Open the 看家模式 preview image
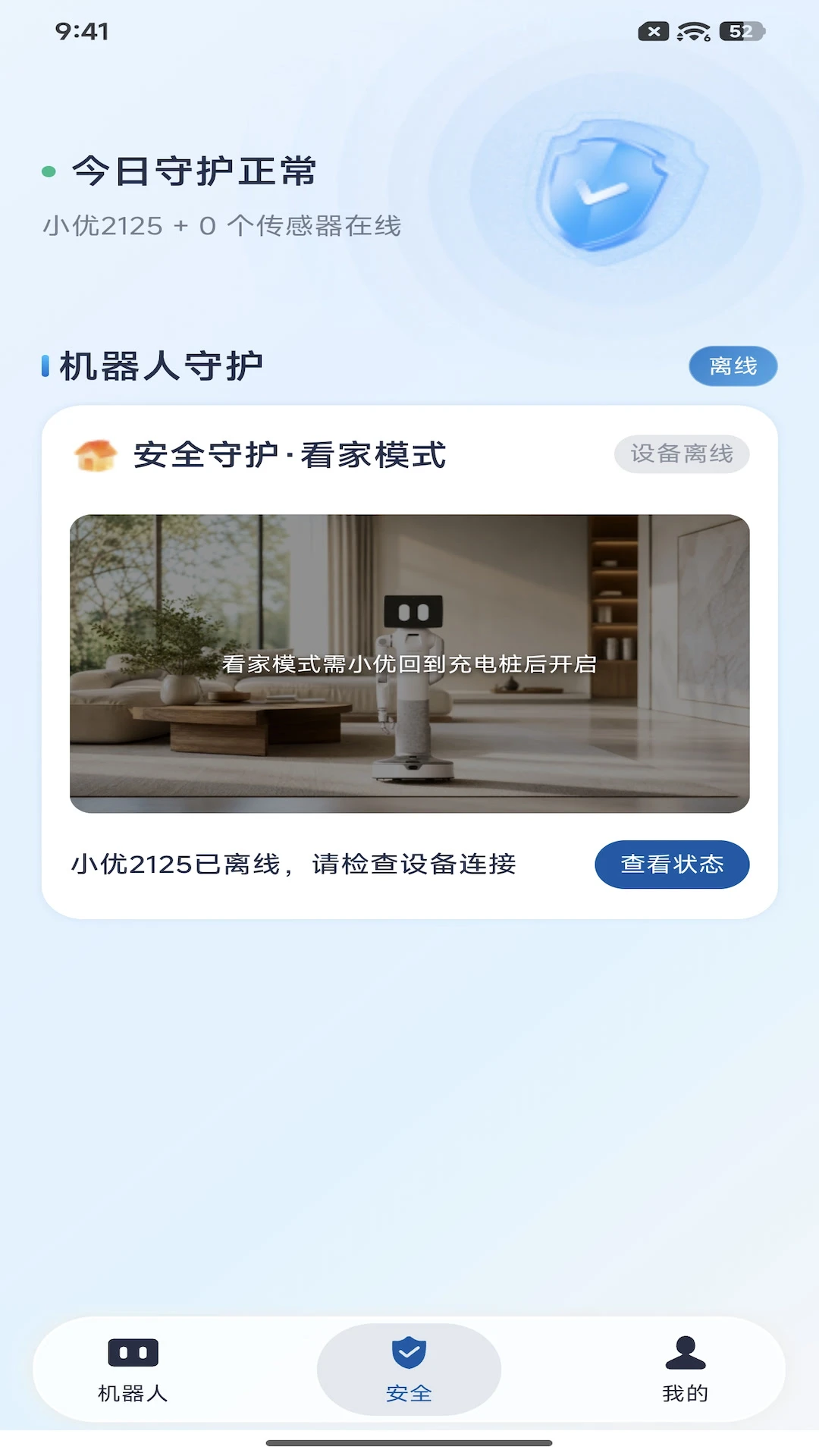 409,664
